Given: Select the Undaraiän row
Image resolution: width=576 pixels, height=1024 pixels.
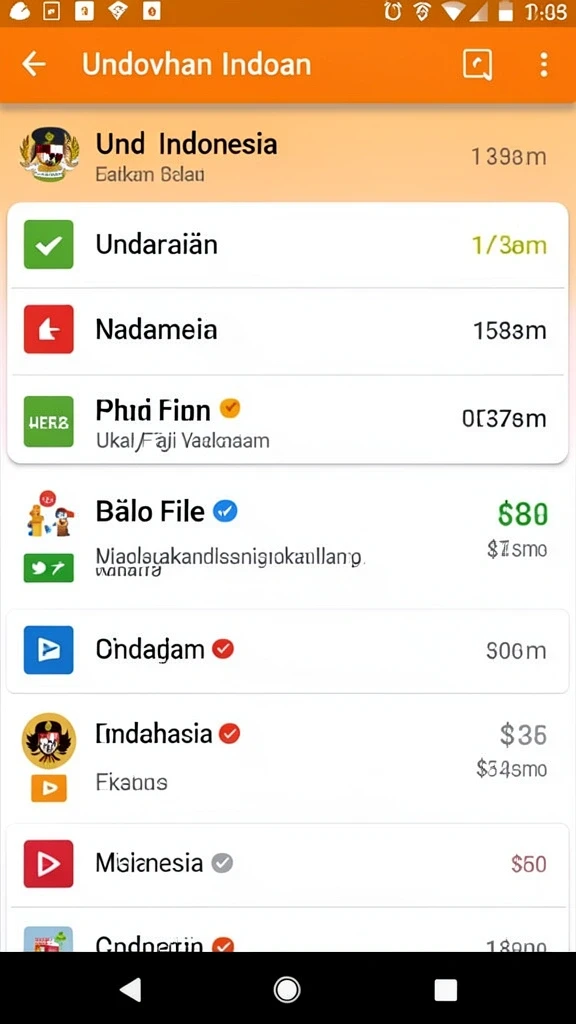Looking at the screenshot, I should point(288,245).
